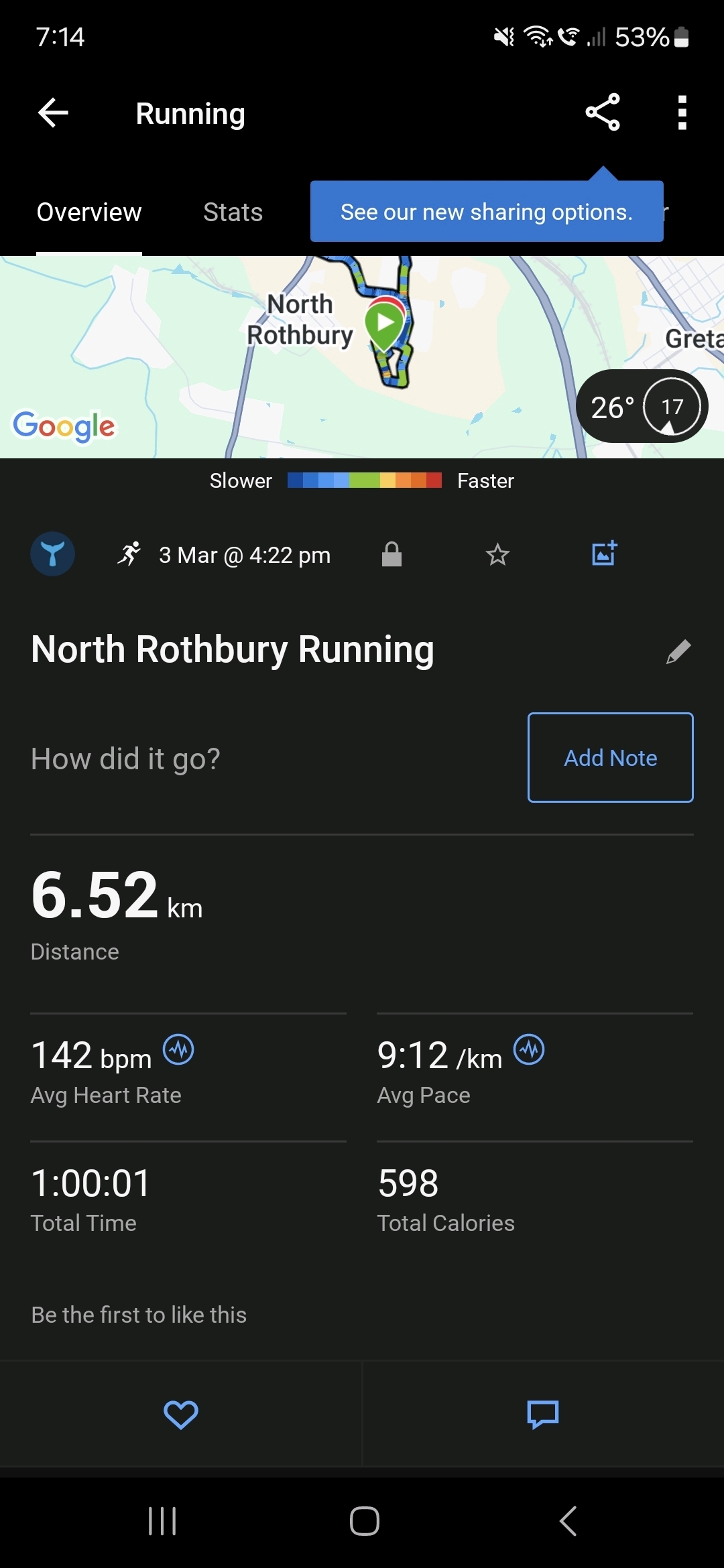Edit the North Rothbury Running title
Image resolution: width=724 pixels, height=1568 pixels.
pos(678,651)
